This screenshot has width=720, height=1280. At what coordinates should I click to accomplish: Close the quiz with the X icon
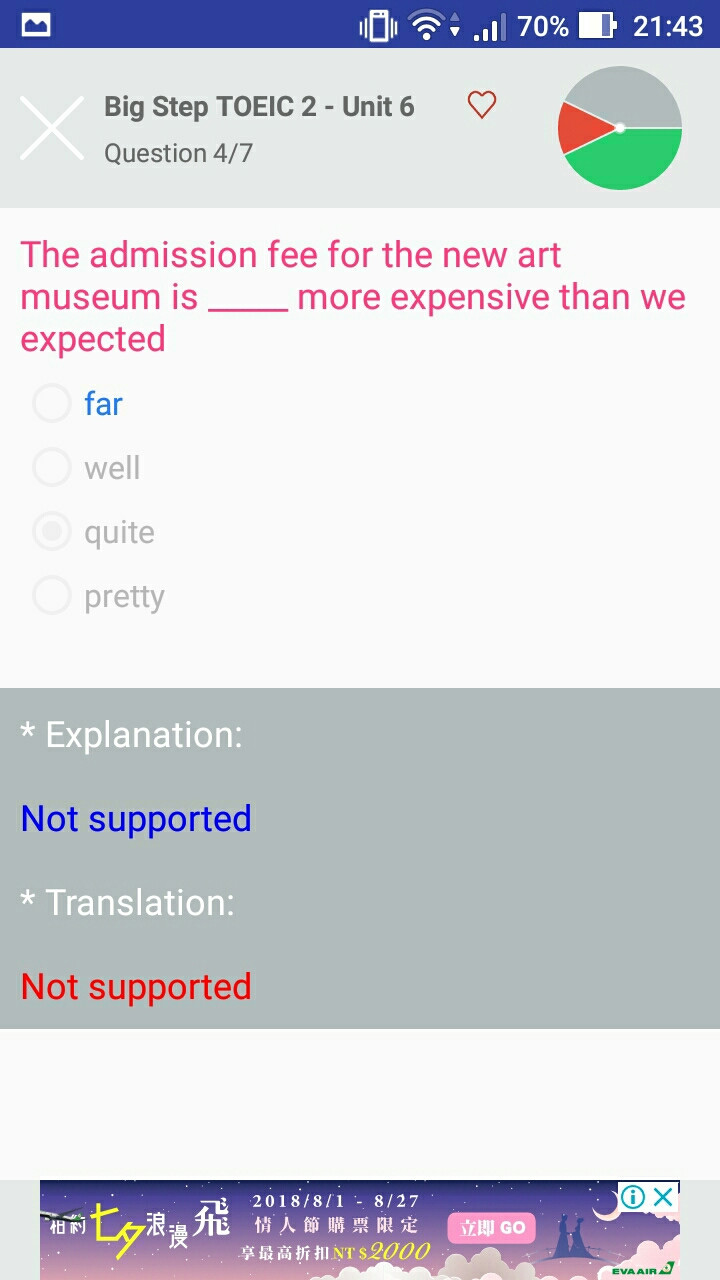coord(51,128)
